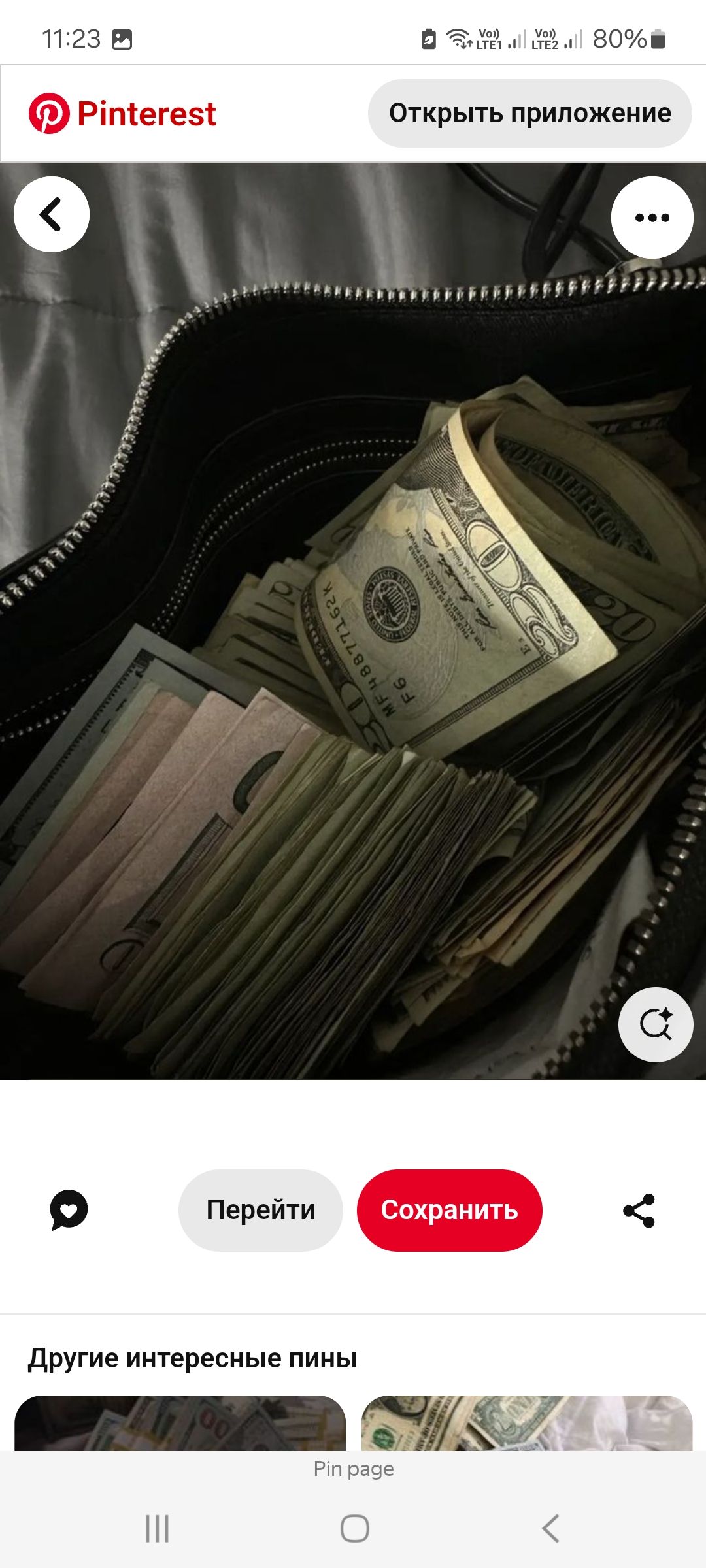Image resolution: width=706 pixels, height=1568 pixels.
Task: Open the Pinterest logo link
Action: point(123,114)
